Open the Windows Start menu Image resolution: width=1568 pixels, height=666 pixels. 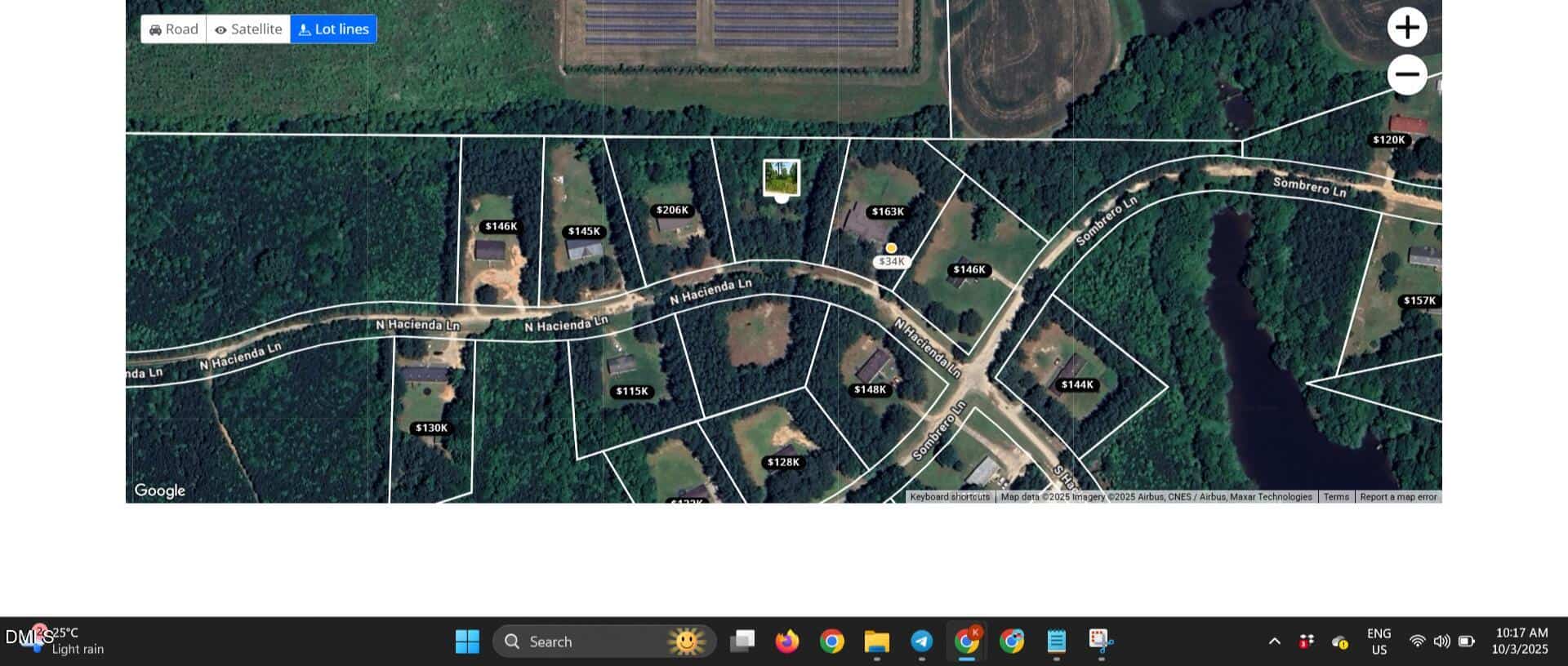[467, 642]
